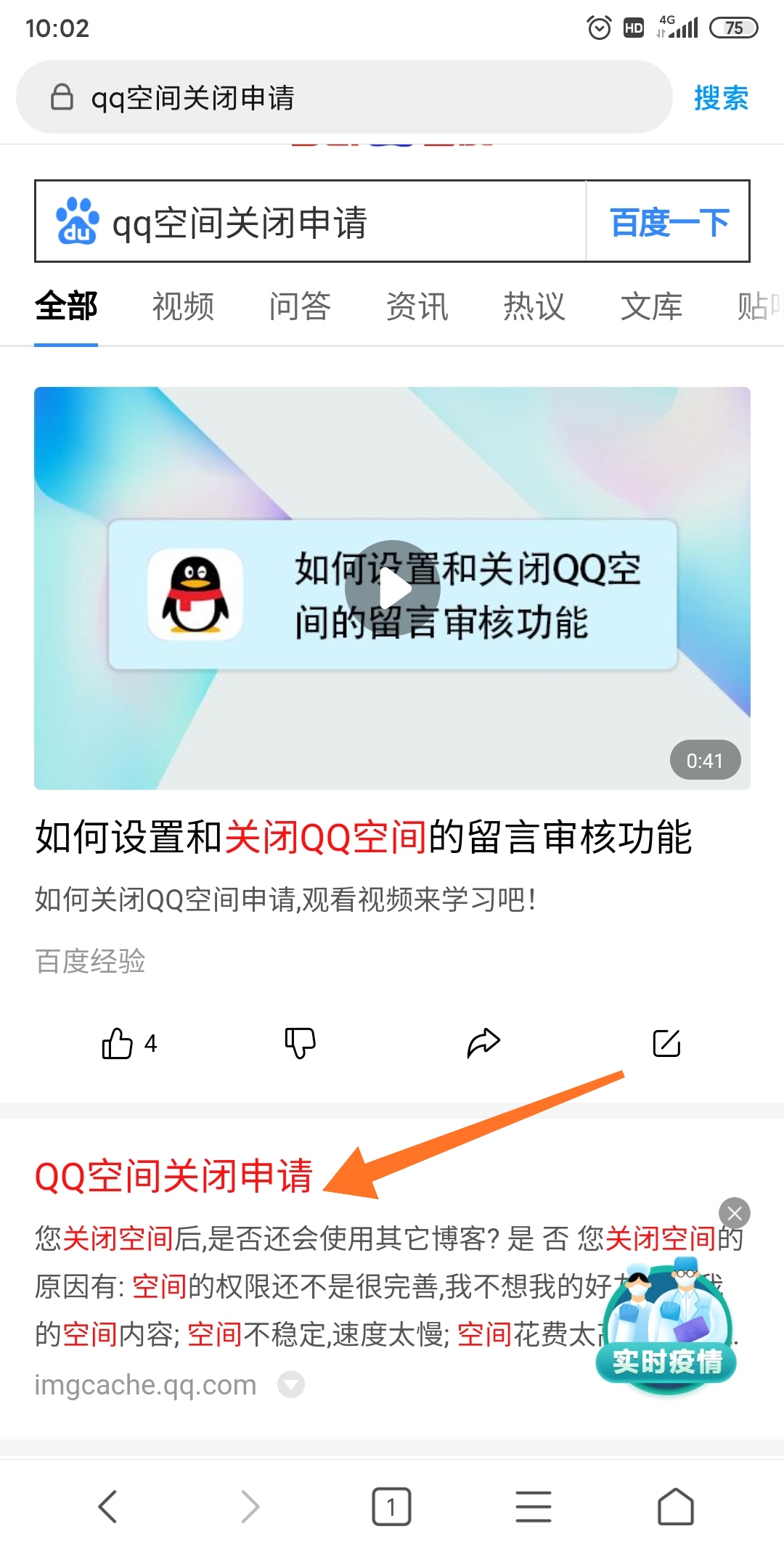Tap the 搜索 button beside the address bar
Image resolution: width=784 pixels, height=1568 pixels.
(721, 98)
